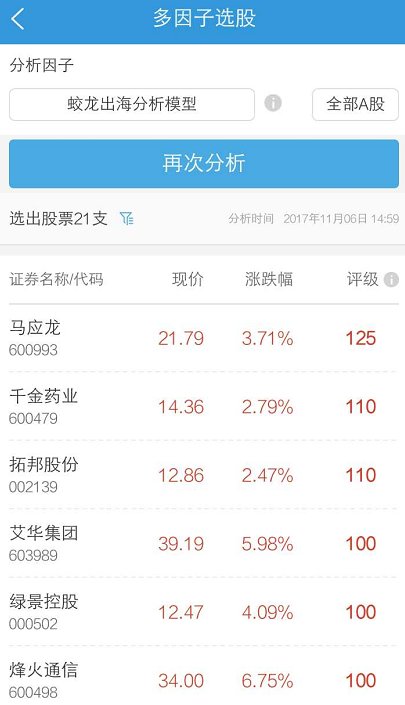Change the 全部A股 stock range
The image size is (405, 705).
[x=355, y=104]
